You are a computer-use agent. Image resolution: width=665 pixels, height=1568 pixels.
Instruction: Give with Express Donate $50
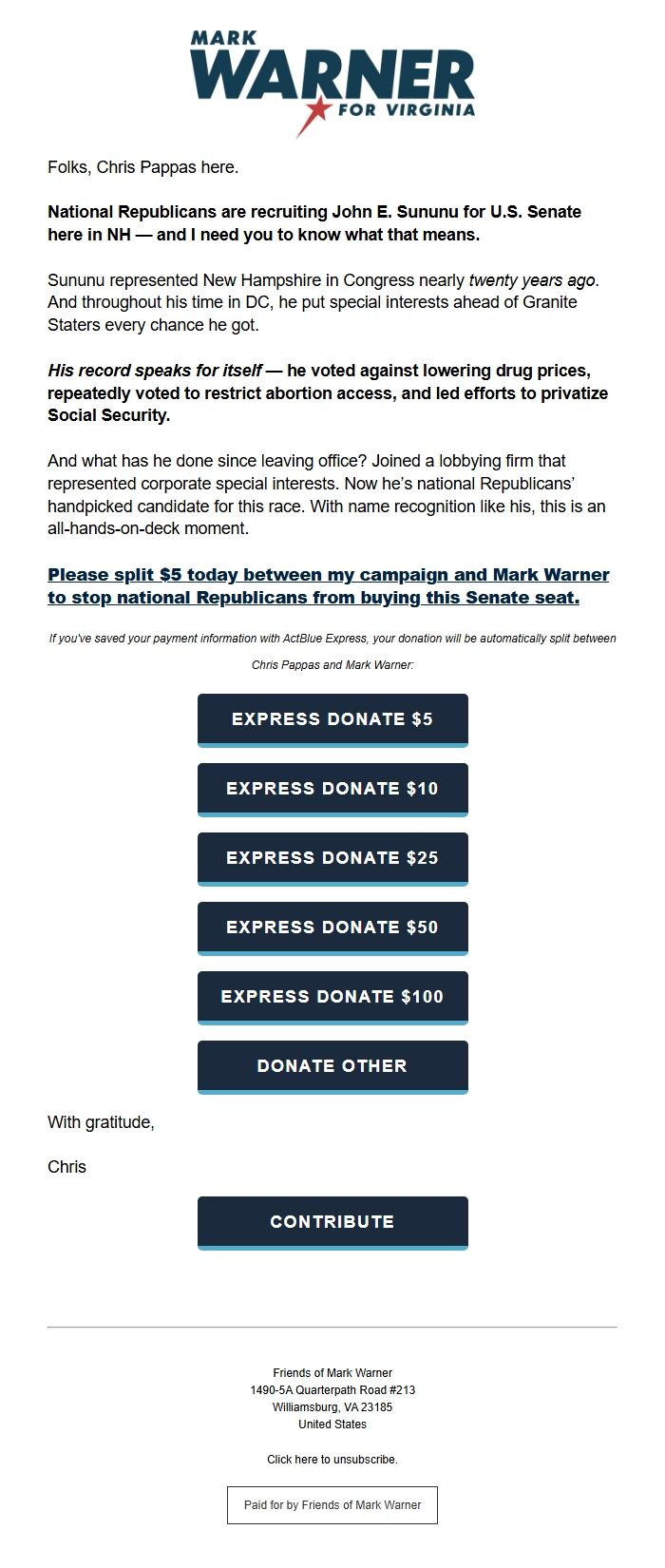point(332,927)
